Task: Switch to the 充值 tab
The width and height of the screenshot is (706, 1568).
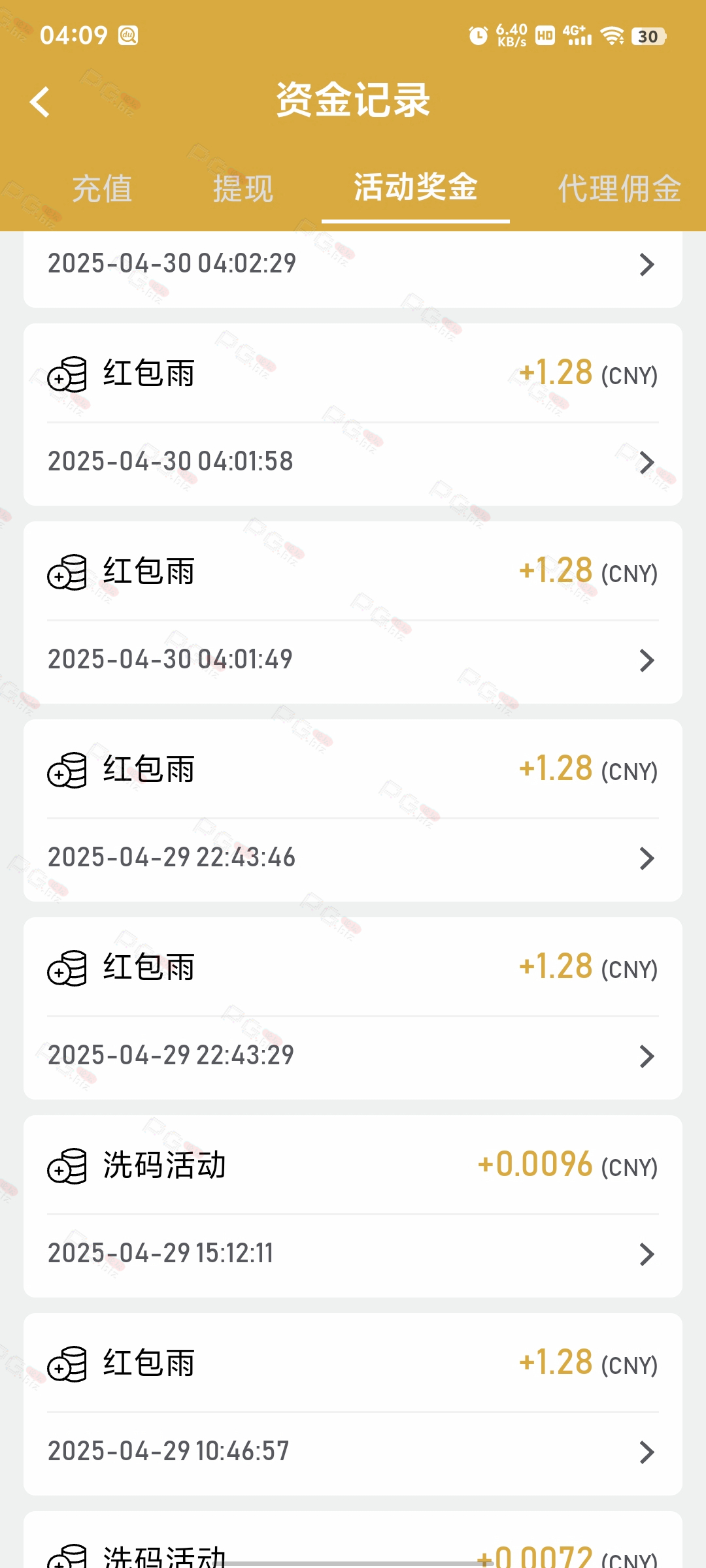Action: 102,189
